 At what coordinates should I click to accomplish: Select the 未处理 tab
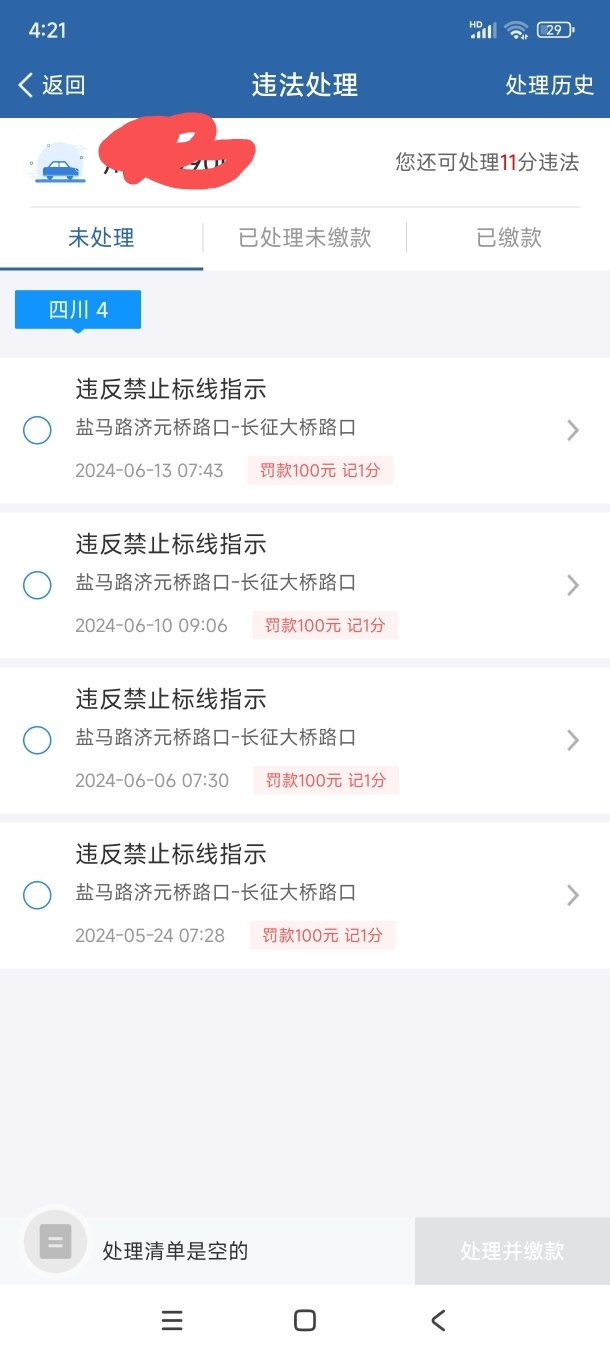(x=101, y=237)
